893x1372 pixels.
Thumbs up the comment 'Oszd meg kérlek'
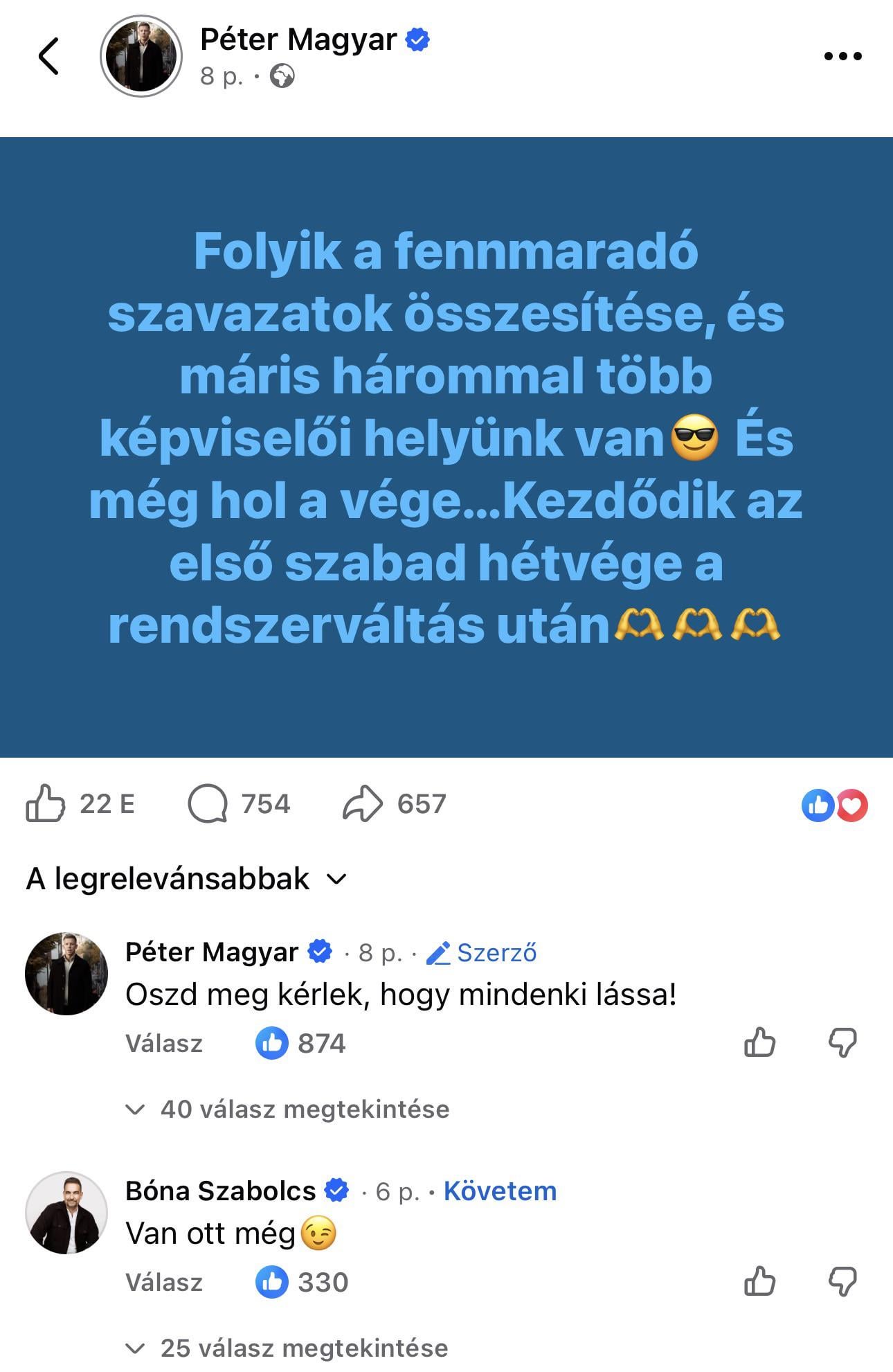759,1042
